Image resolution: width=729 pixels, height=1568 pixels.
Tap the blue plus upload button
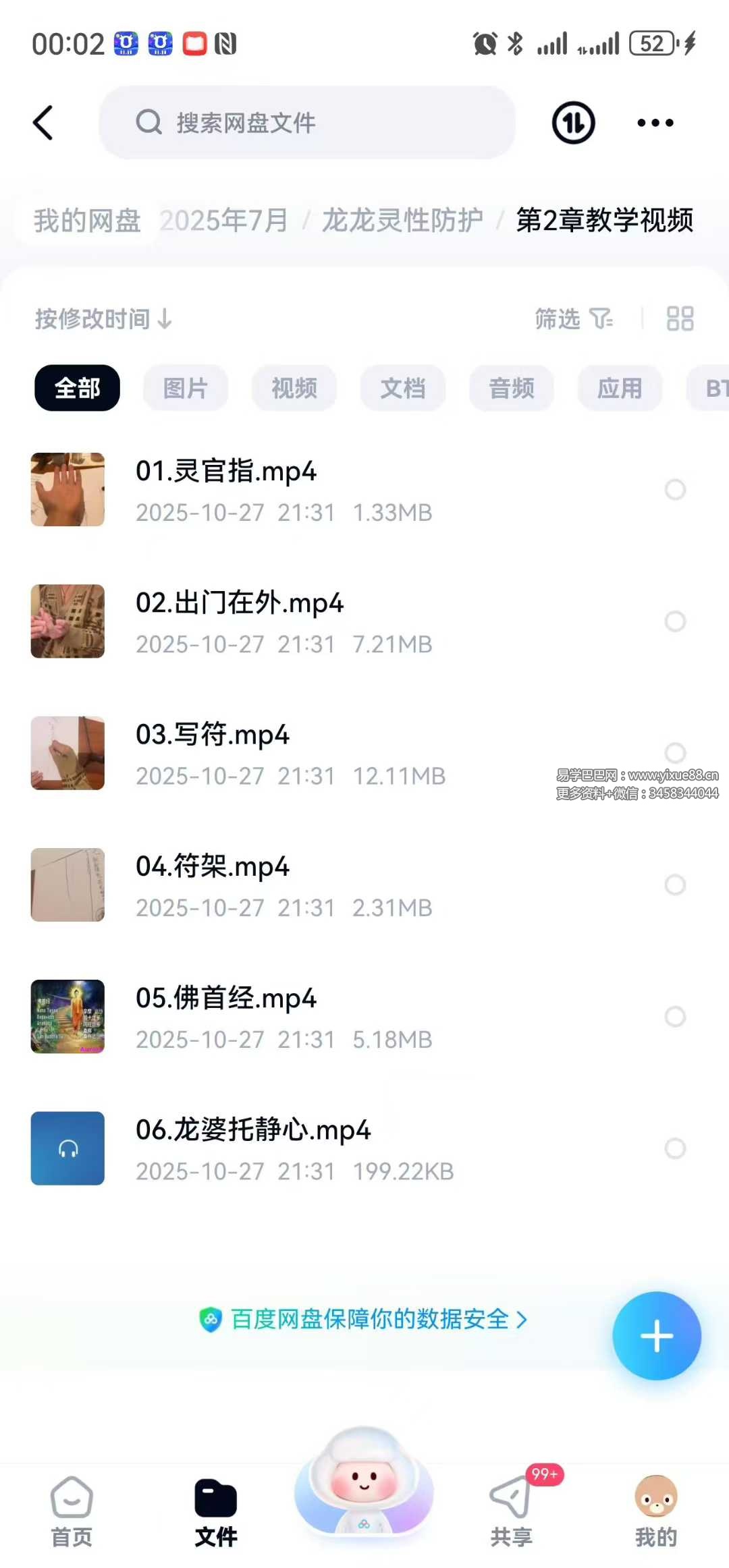pyautogui.click(x=656, y=1336)
